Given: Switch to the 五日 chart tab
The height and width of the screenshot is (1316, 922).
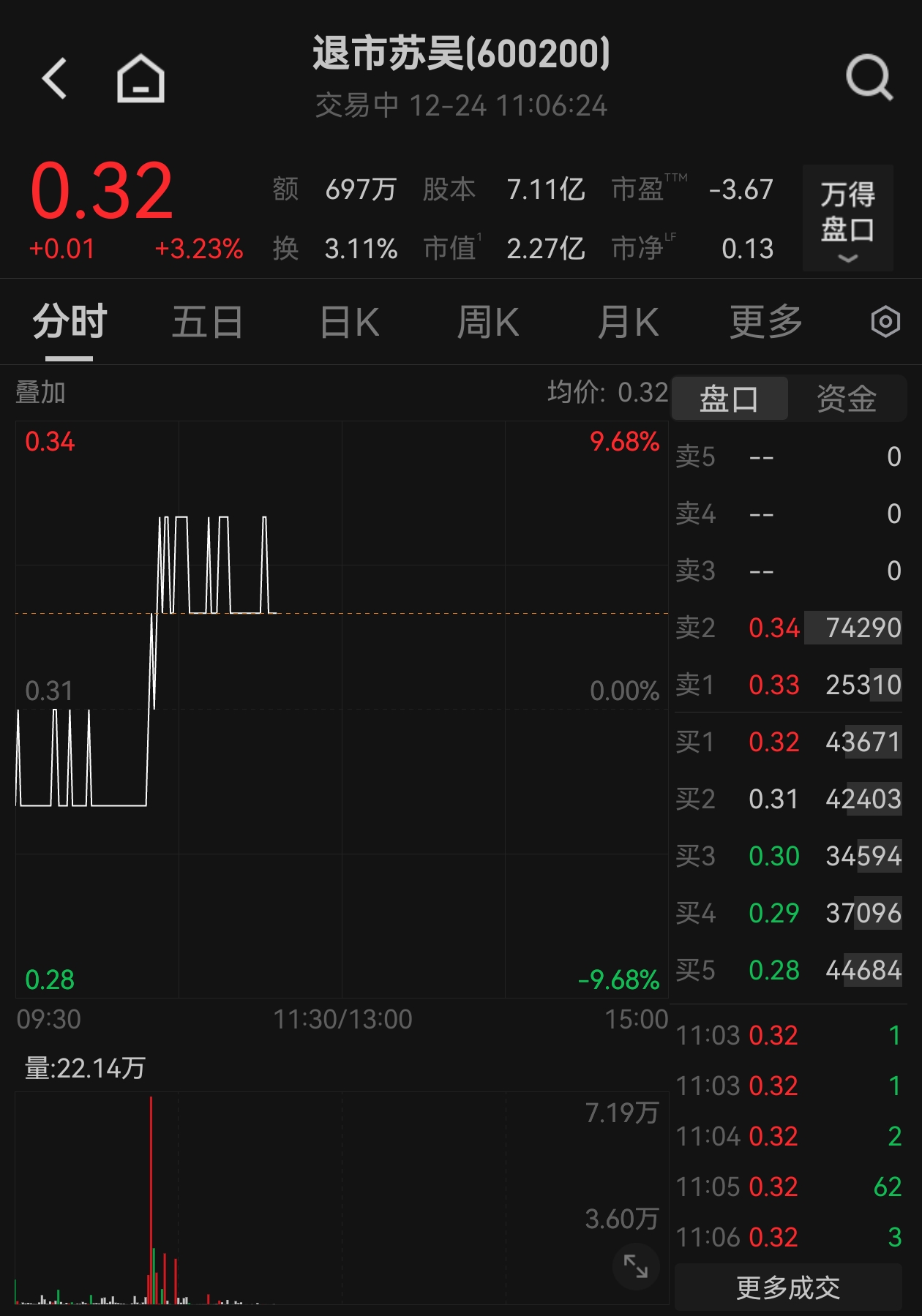Looking at the screenshot, I should pyautogui.click(x=207, y=323).
